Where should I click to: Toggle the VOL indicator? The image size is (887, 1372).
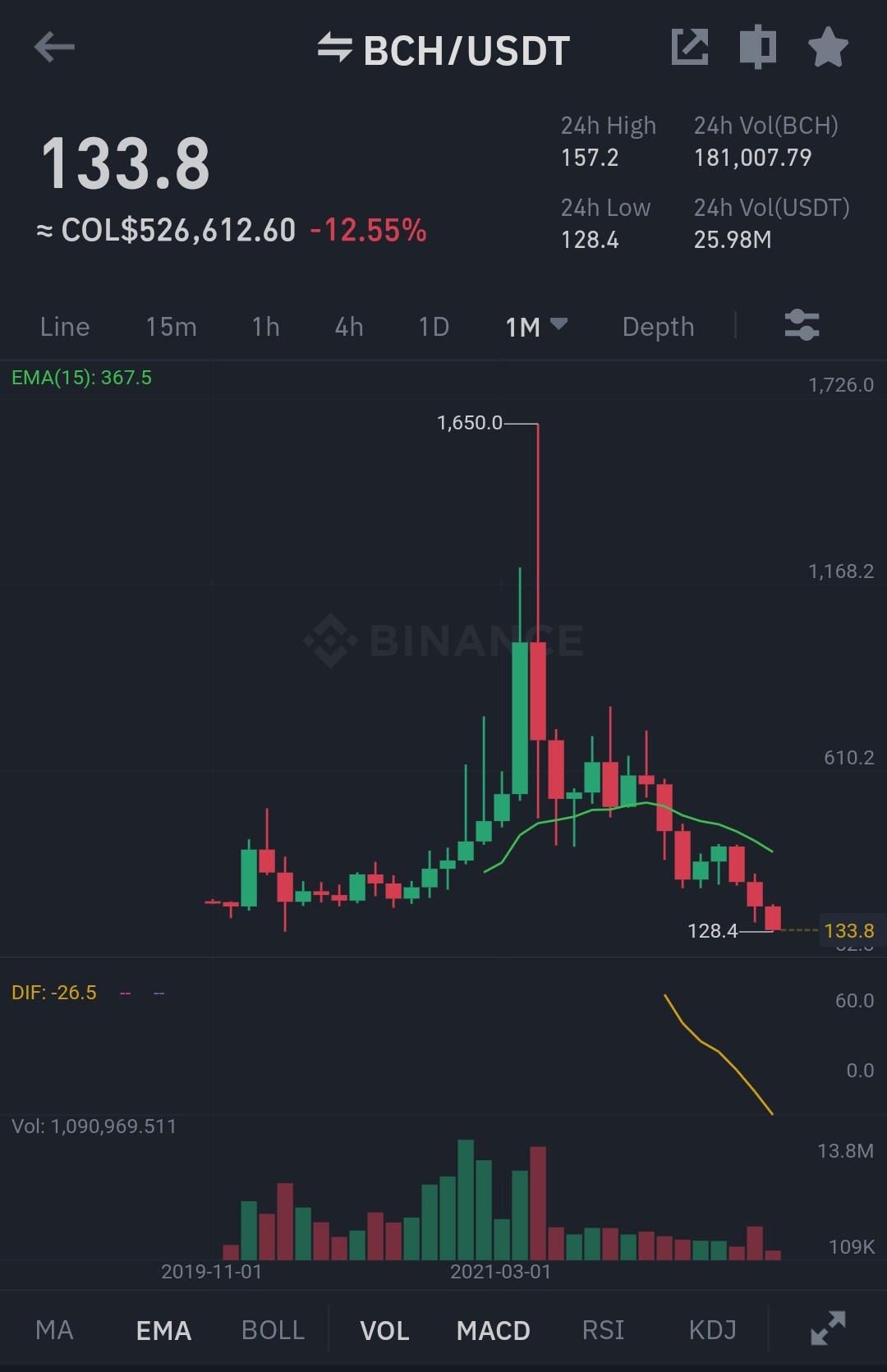[x=384, y=1330]
